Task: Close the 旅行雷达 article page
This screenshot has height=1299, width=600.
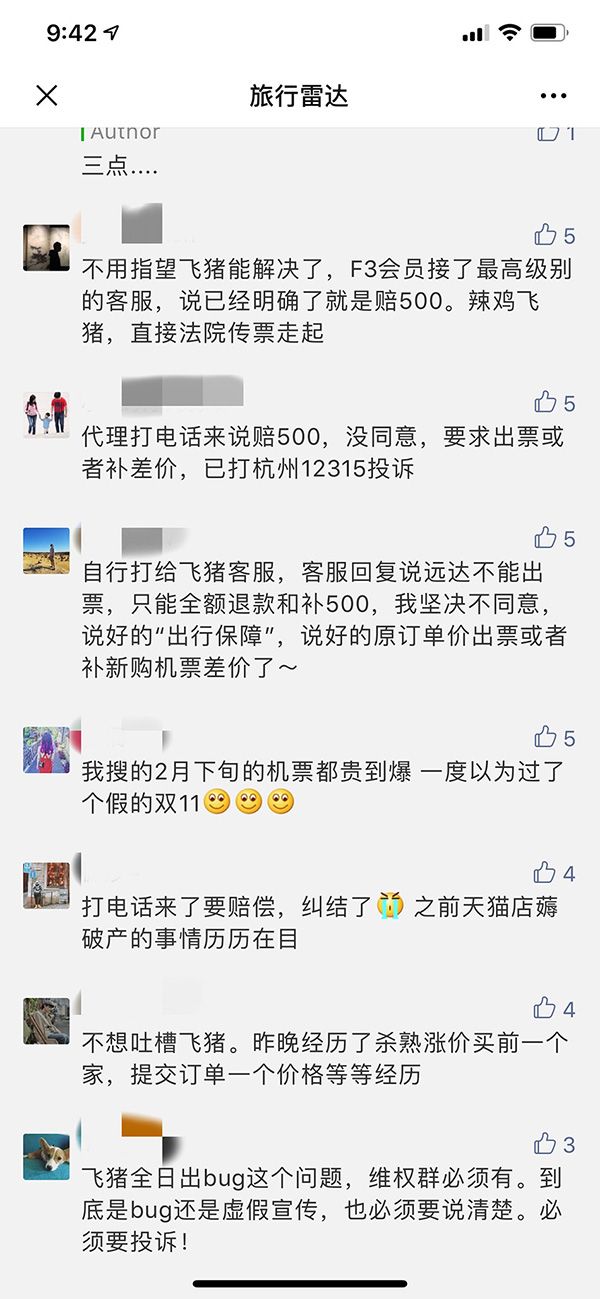Action: [47, 96]
